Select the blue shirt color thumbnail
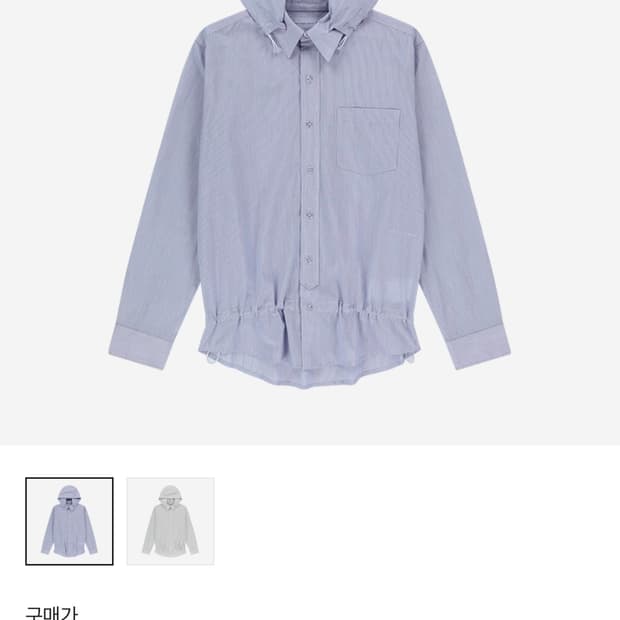620x620 pixels. click(69, 521)
